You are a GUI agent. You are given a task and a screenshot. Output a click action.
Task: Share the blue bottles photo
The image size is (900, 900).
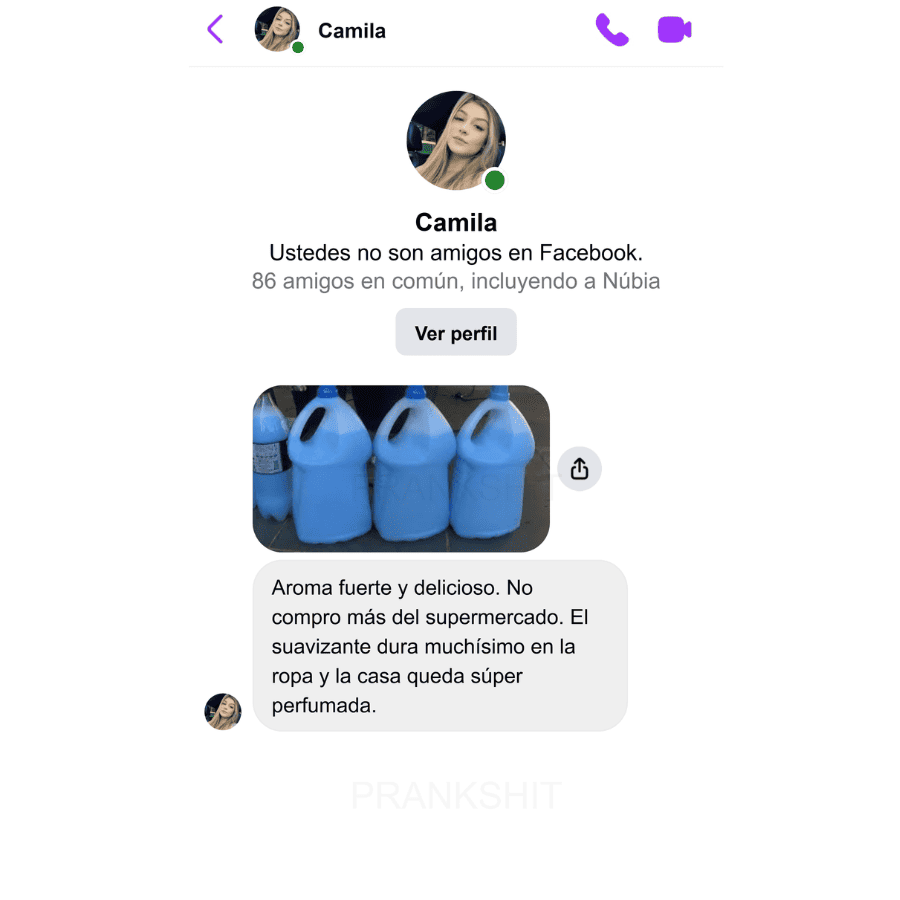pos(579,469)
